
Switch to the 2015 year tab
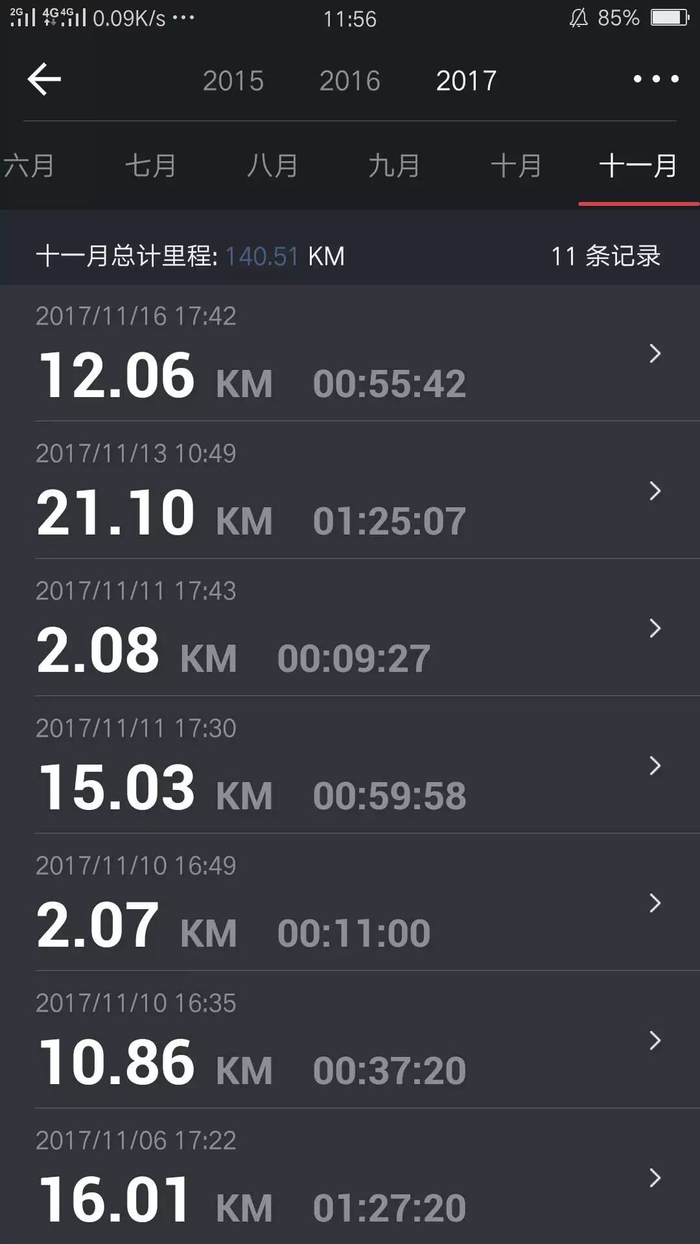pyautogui.click(x=233, y=81)
